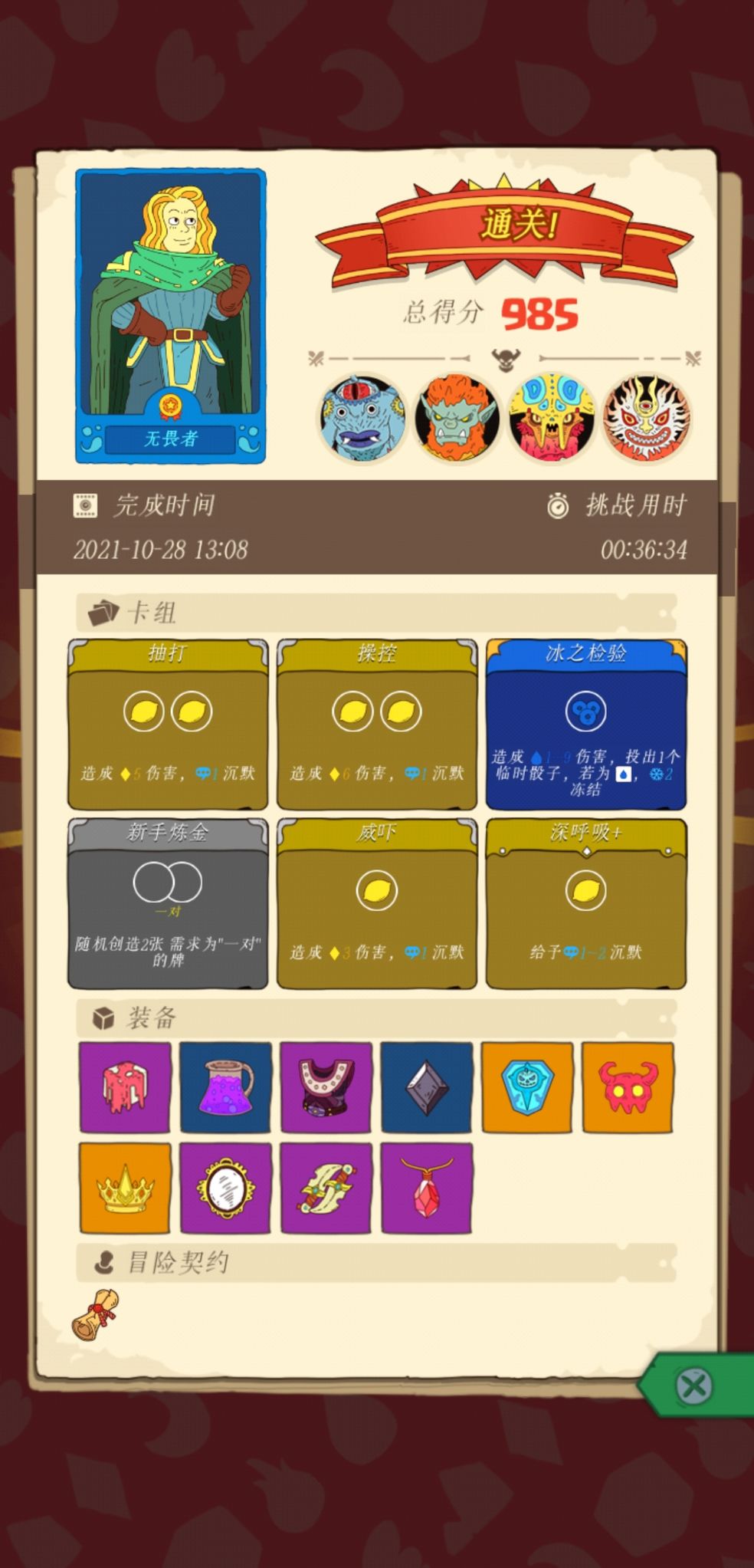This screenshot has width=754, height=1568.
Task: Open the 操控 card
Action: pos(376,725)
